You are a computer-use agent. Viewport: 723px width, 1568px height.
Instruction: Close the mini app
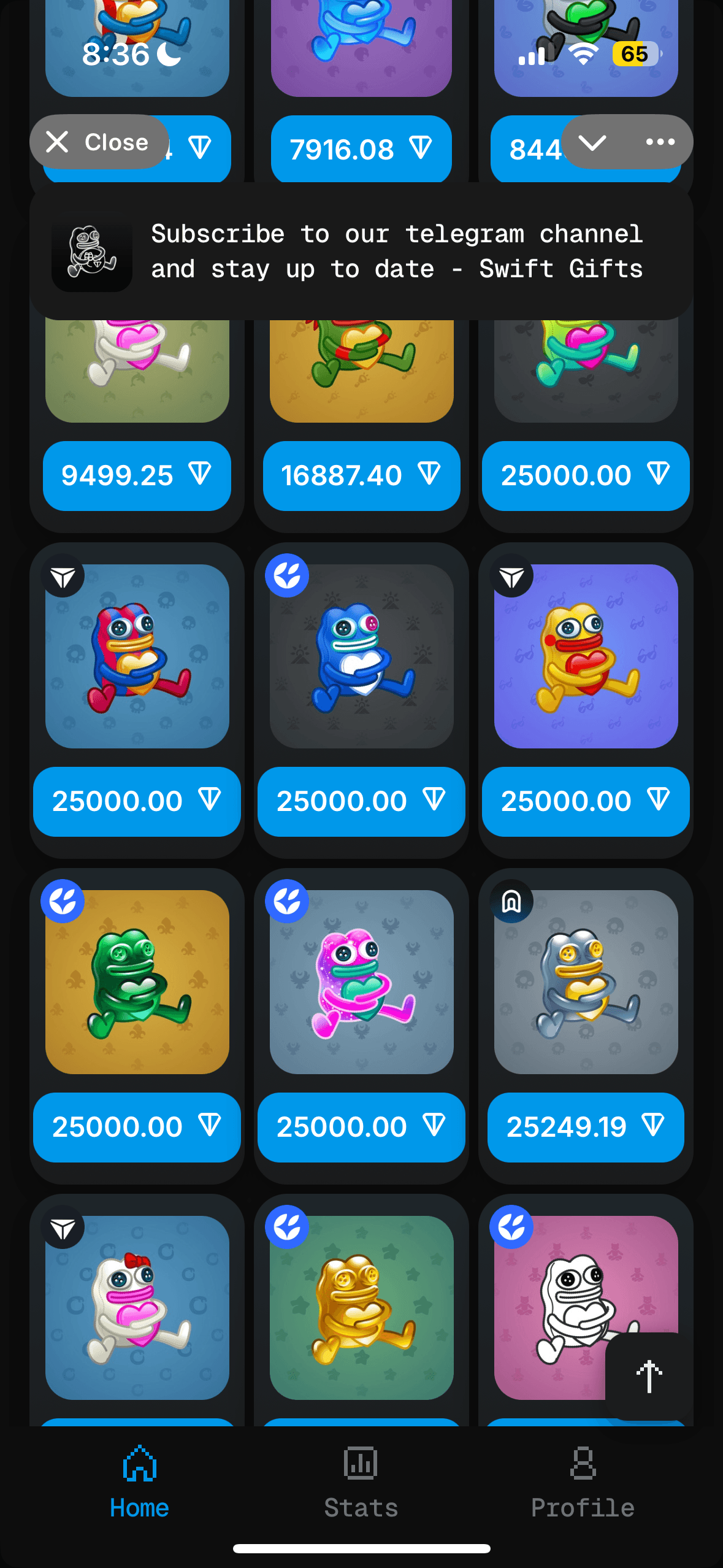[x=99, y=142]
